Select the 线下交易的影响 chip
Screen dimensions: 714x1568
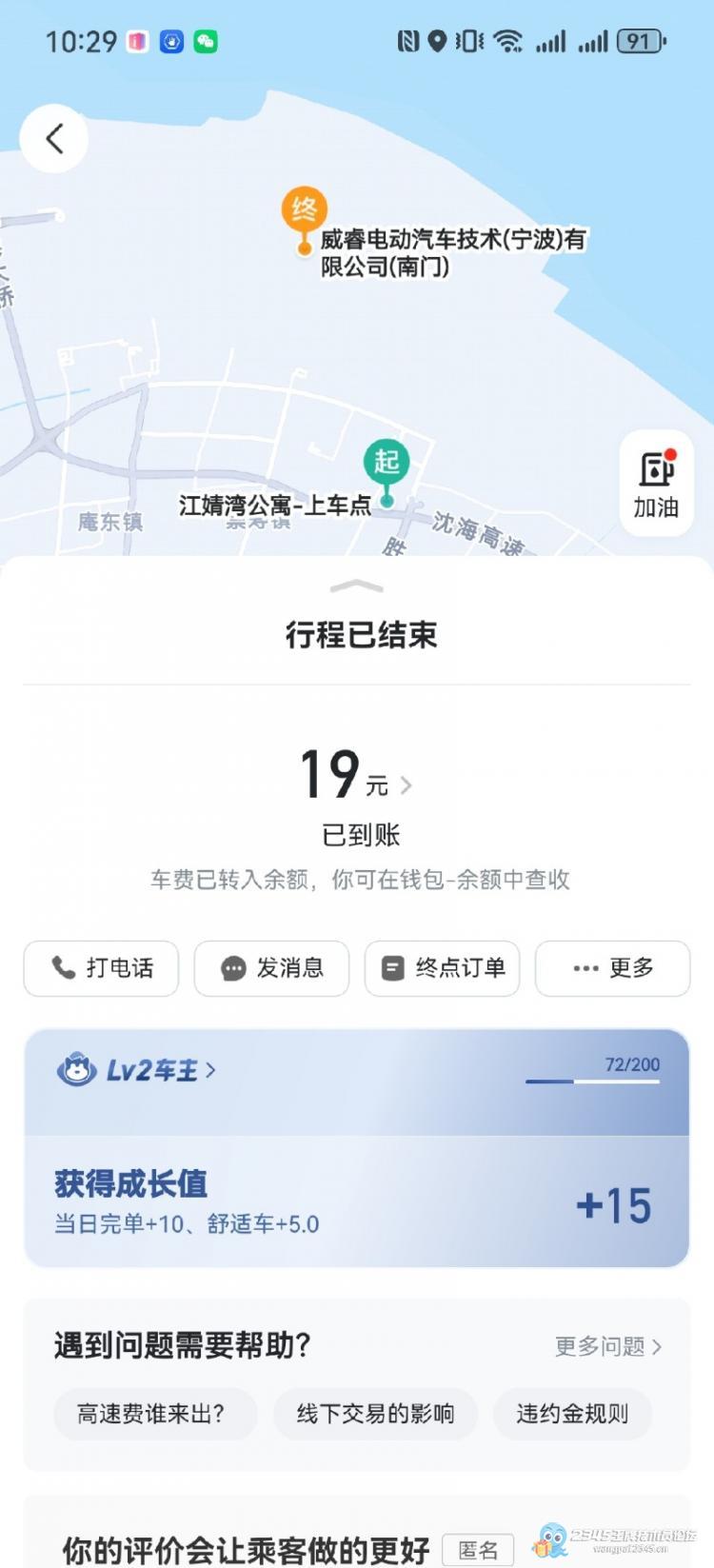click(375, 1414)
